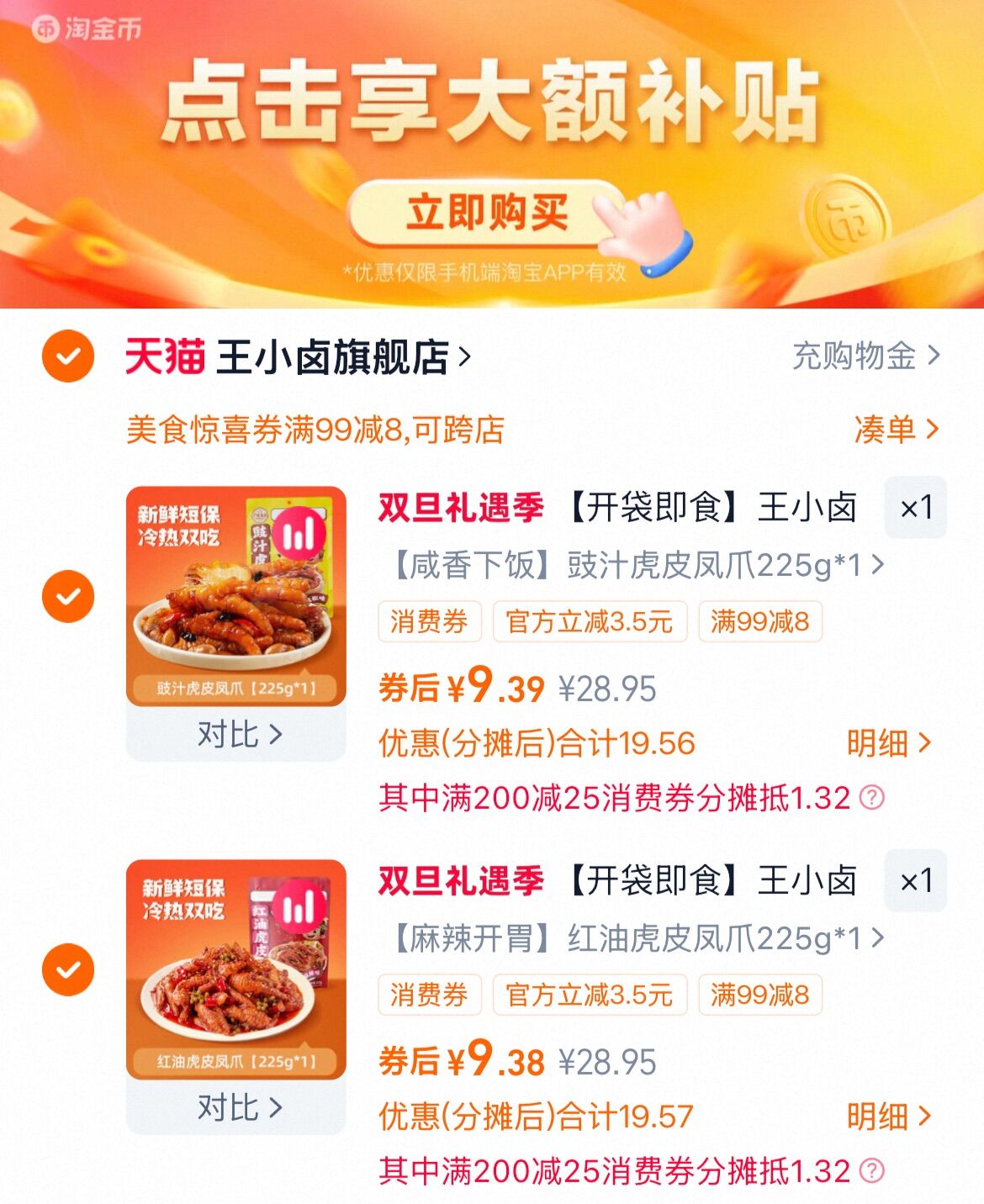Tap 凑单 to add more items
Image resolution: width=984 pixels, height=1204 pixels.
tap(895, 430)
